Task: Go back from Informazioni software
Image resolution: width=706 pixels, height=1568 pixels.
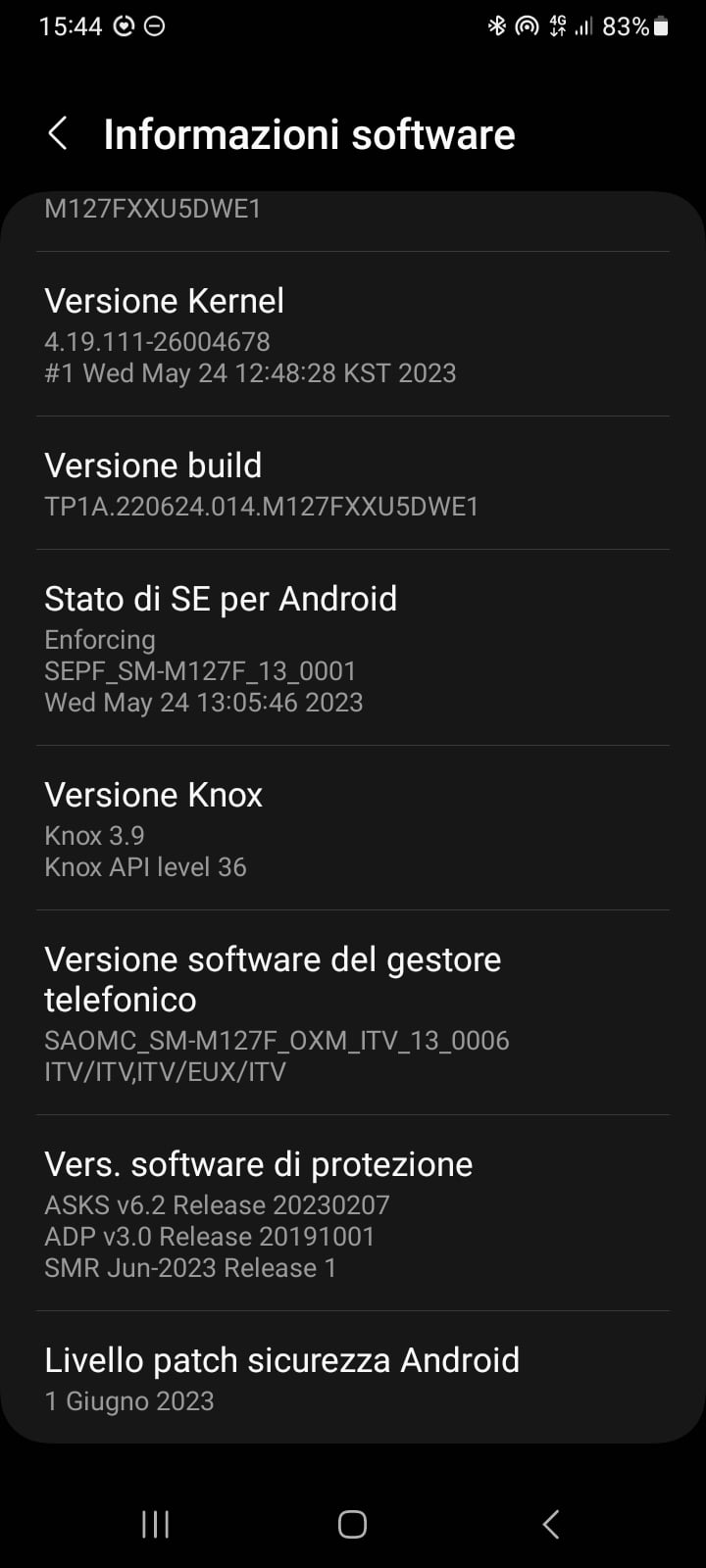Action: pyautogui.click(x=58, y=134)
